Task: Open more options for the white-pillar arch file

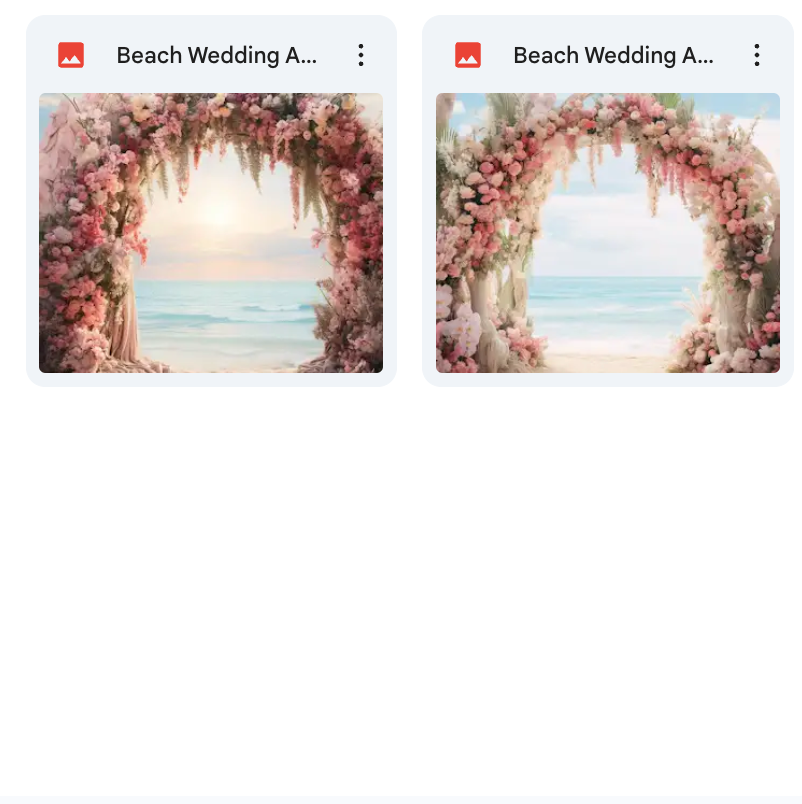Action: click(757, 56)
